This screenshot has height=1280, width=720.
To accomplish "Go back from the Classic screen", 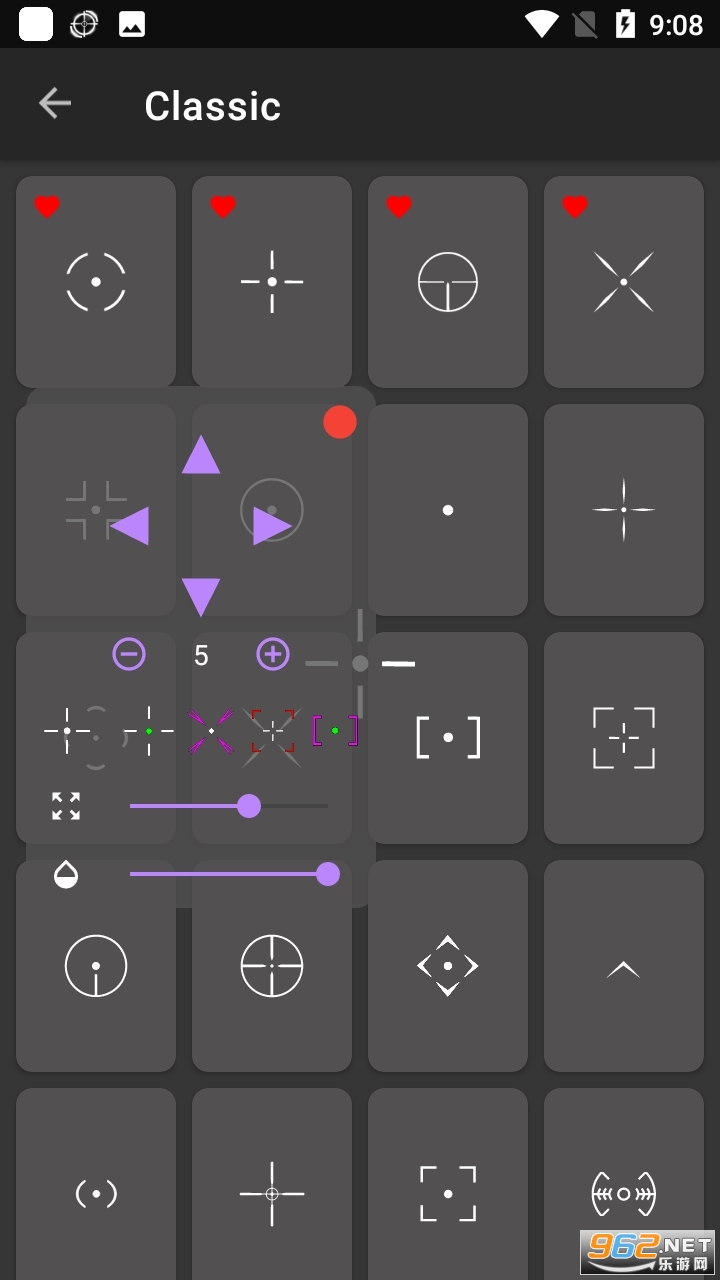I will 55,103.
